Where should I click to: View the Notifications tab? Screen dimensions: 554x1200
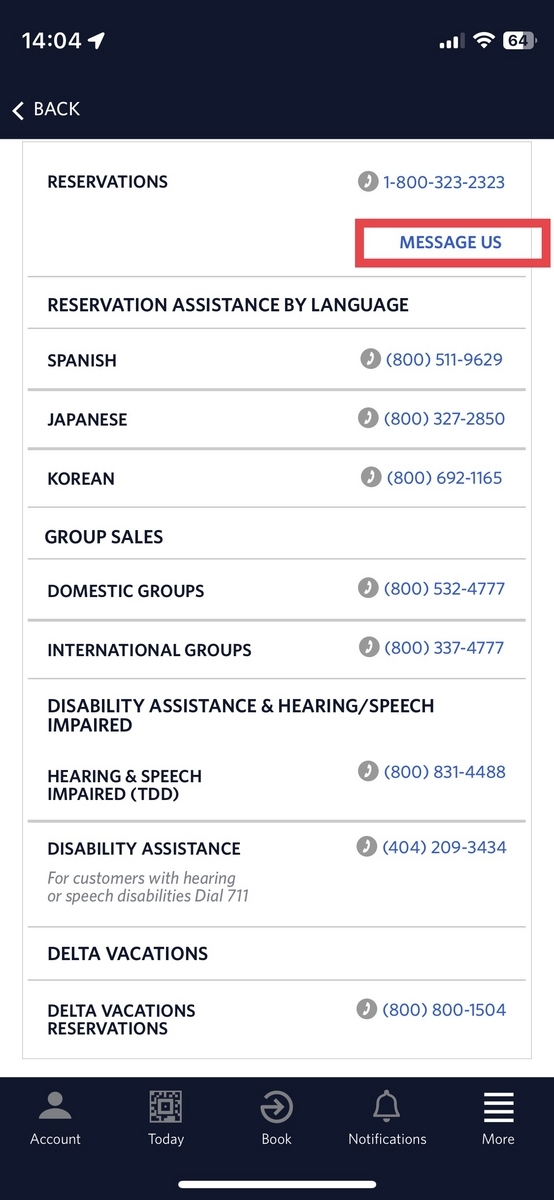pos(387,1118)
